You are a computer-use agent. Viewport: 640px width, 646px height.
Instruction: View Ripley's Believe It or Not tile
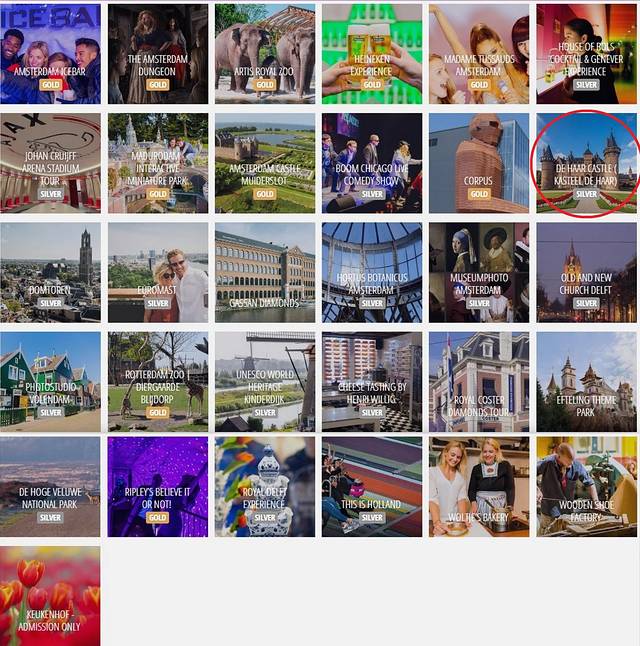click(x=157, y=486)
